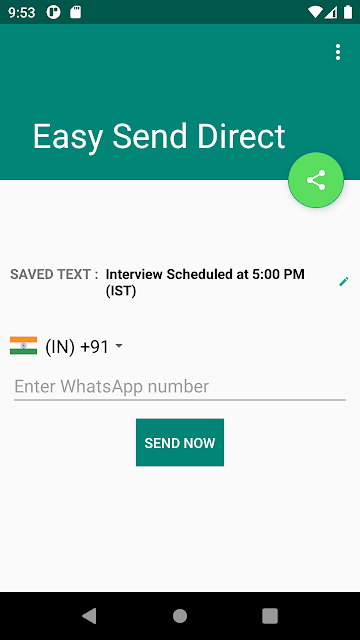Open the three-dot overflow menu
The height and width of the screenshot is (640, 360).
[x=338, y=52]
